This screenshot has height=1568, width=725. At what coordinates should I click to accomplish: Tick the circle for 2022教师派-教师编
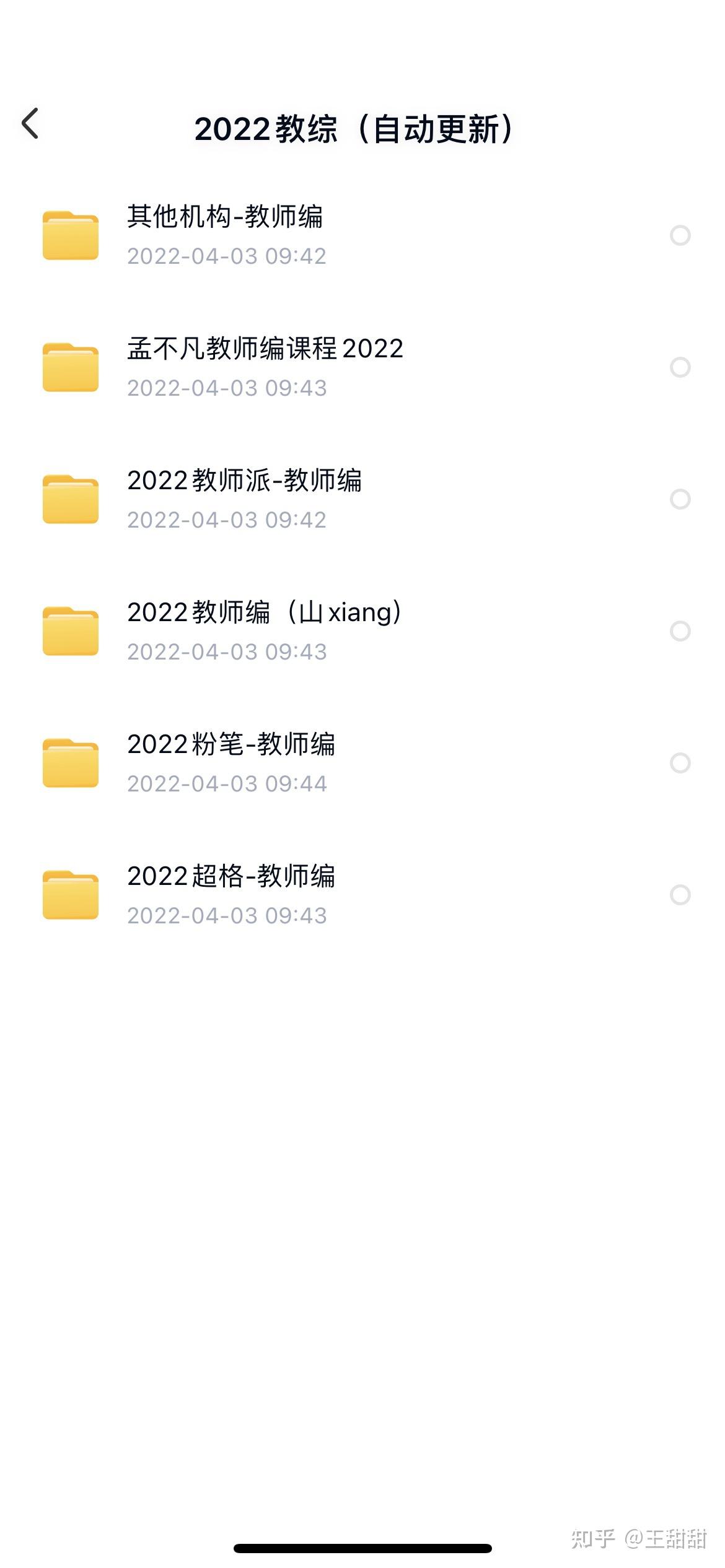(x=680, y=499)
